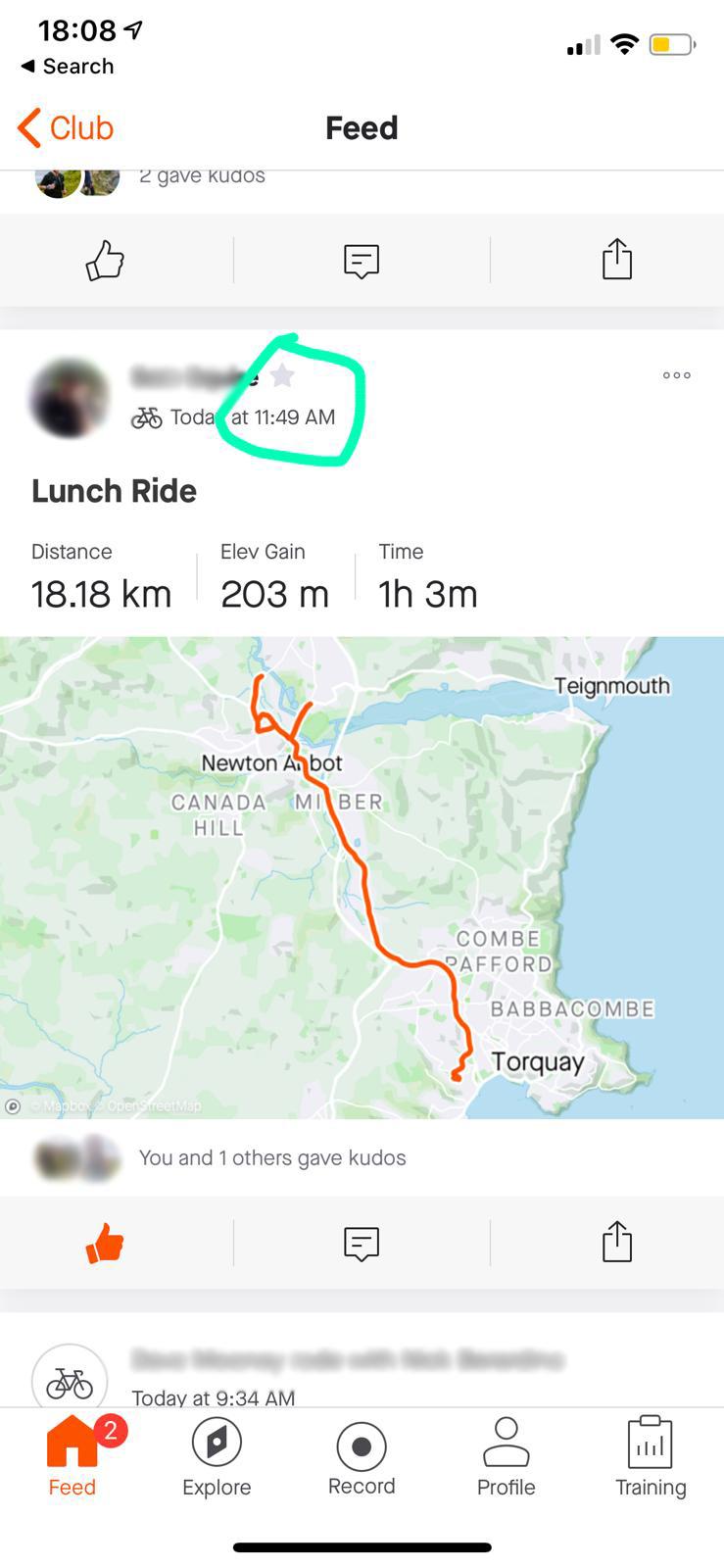
Task: Comment on the Lunch Ride activity
Action: tap(362, 1244)
